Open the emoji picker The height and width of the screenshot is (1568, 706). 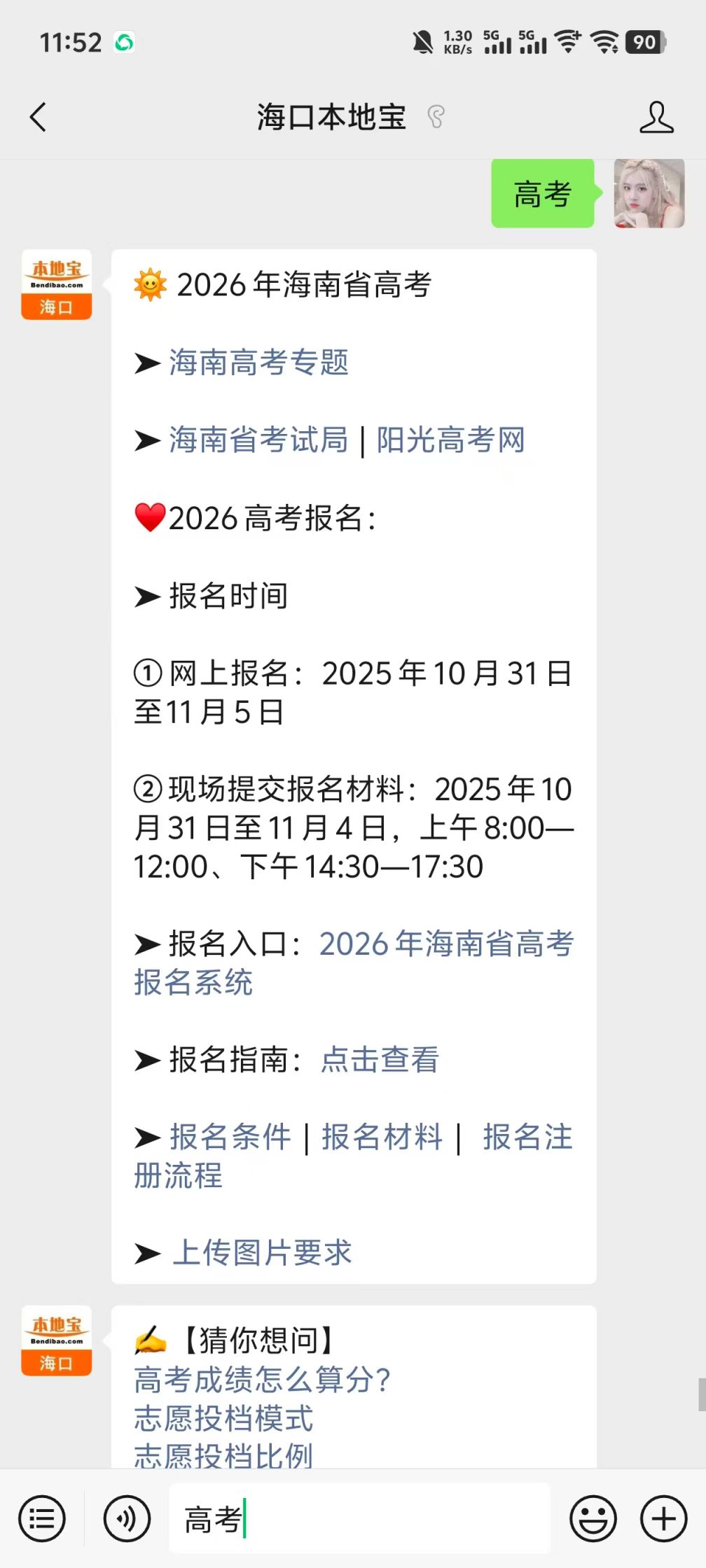[593, 1519]
